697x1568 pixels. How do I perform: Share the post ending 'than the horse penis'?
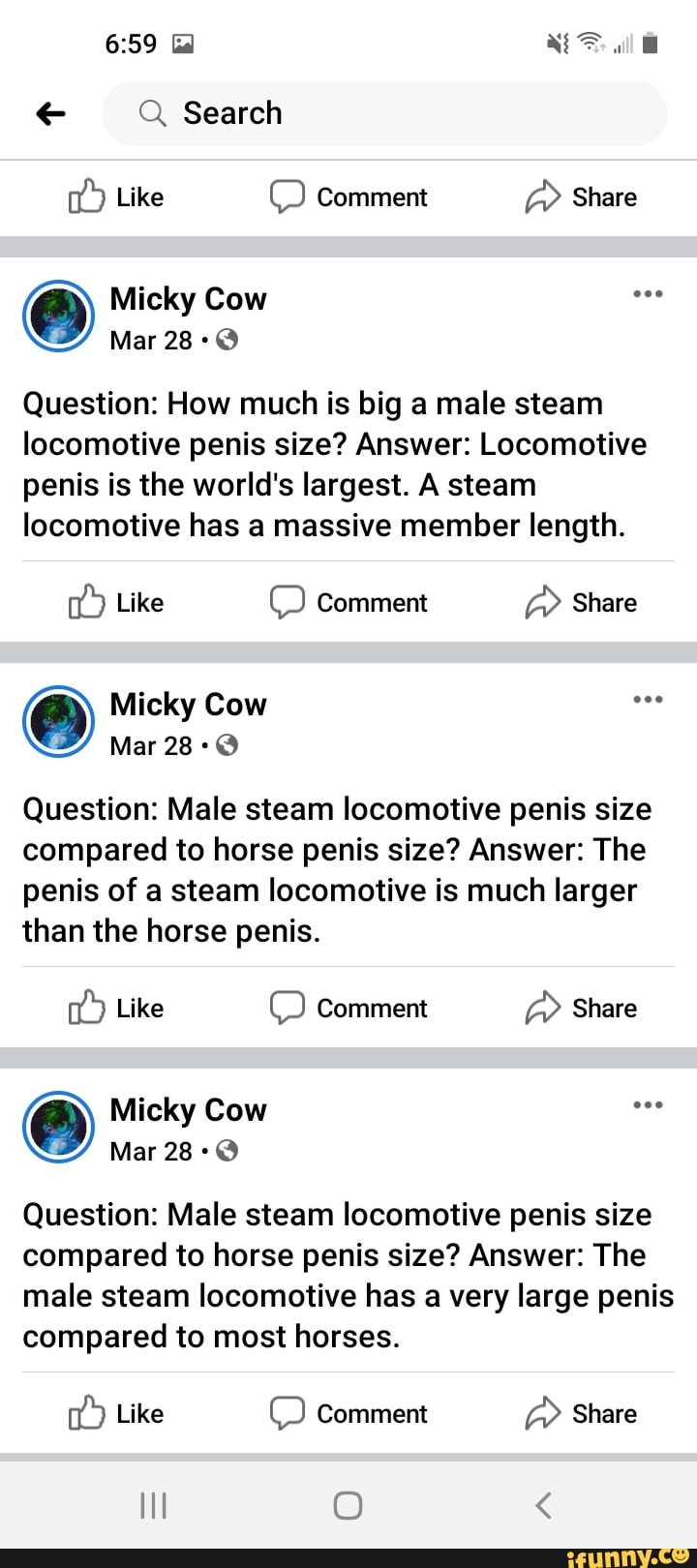click(581, 1008)
